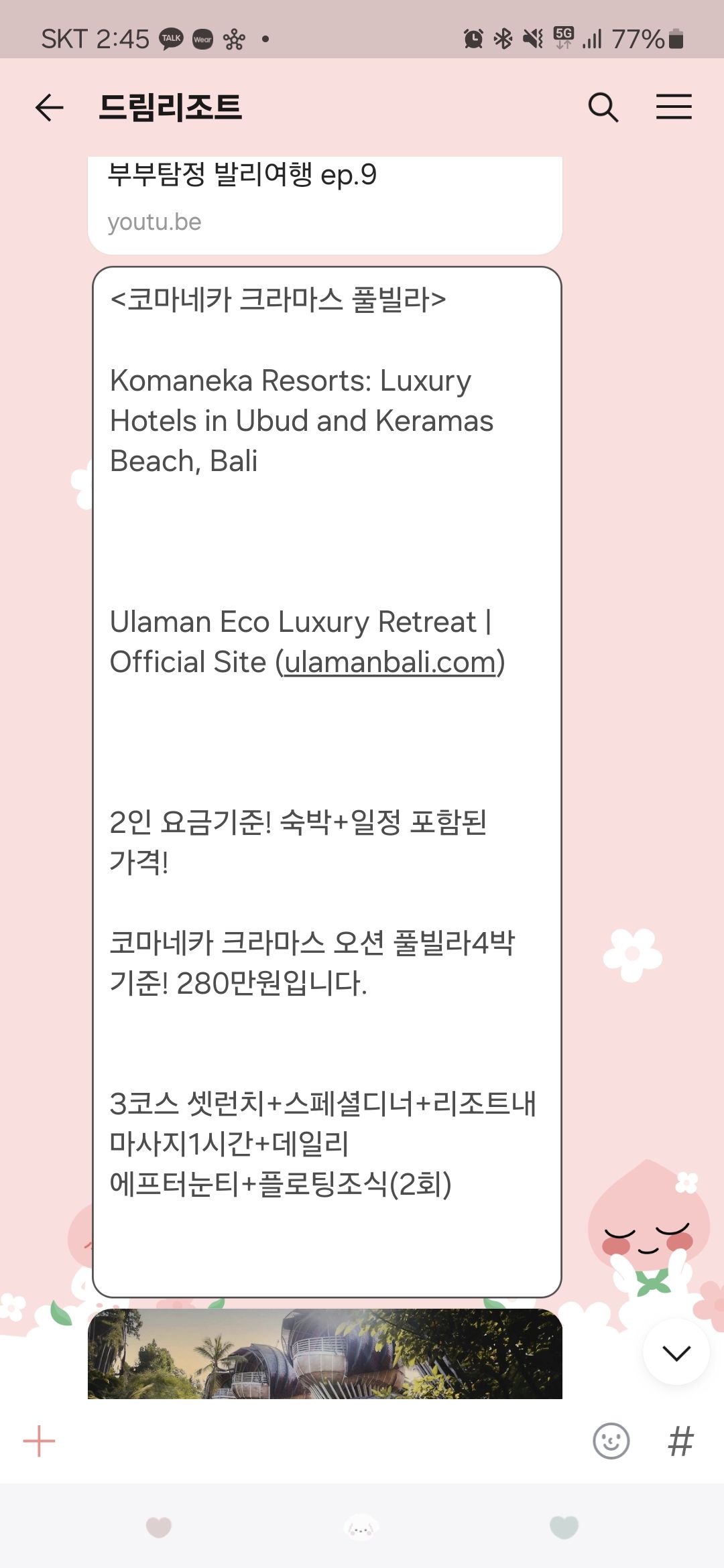This screenshot has height=1568, width=724.
Task: Open the plus attachment menu
Action: click(39, 1441)
